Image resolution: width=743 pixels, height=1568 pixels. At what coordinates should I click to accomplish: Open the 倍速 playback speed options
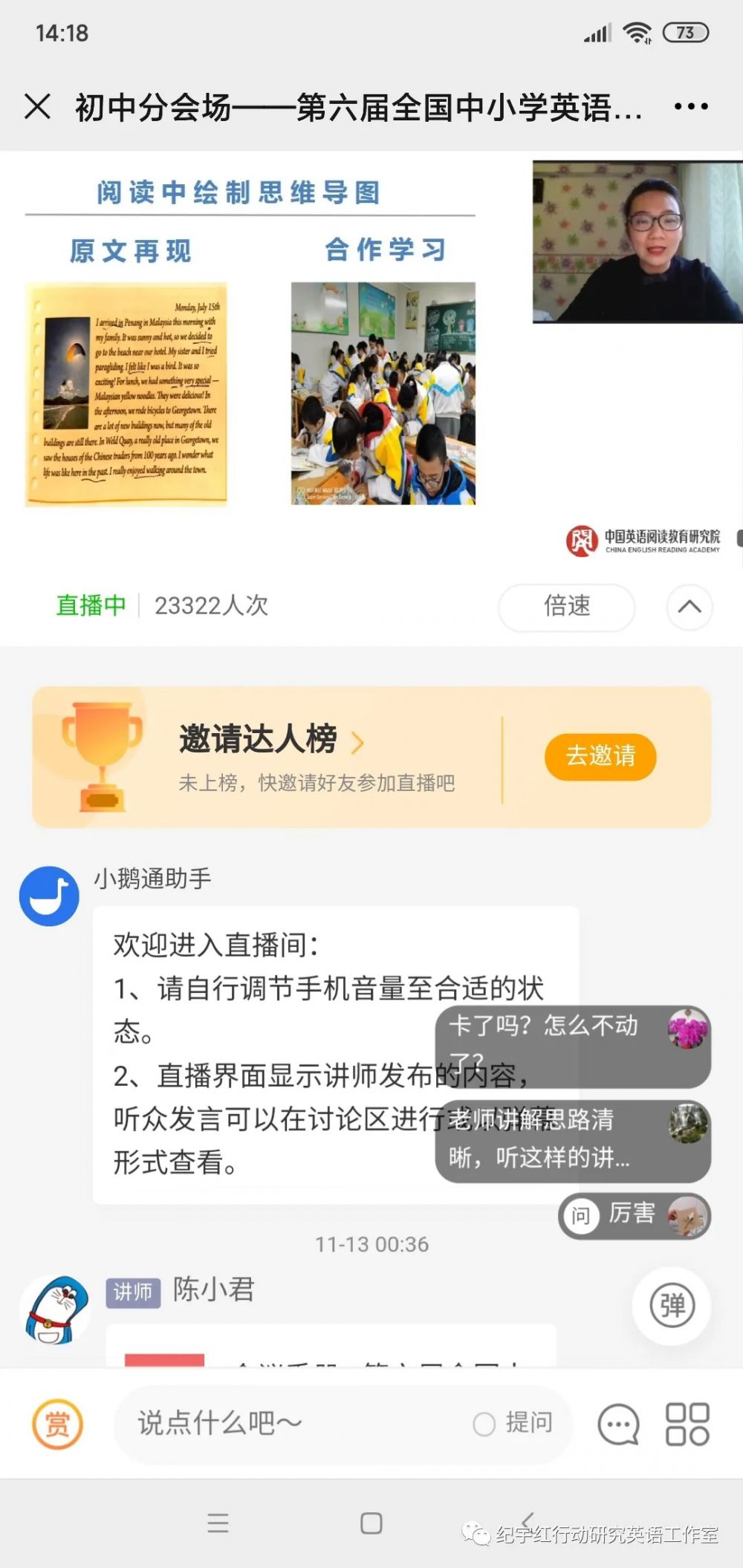click(566, 607)
